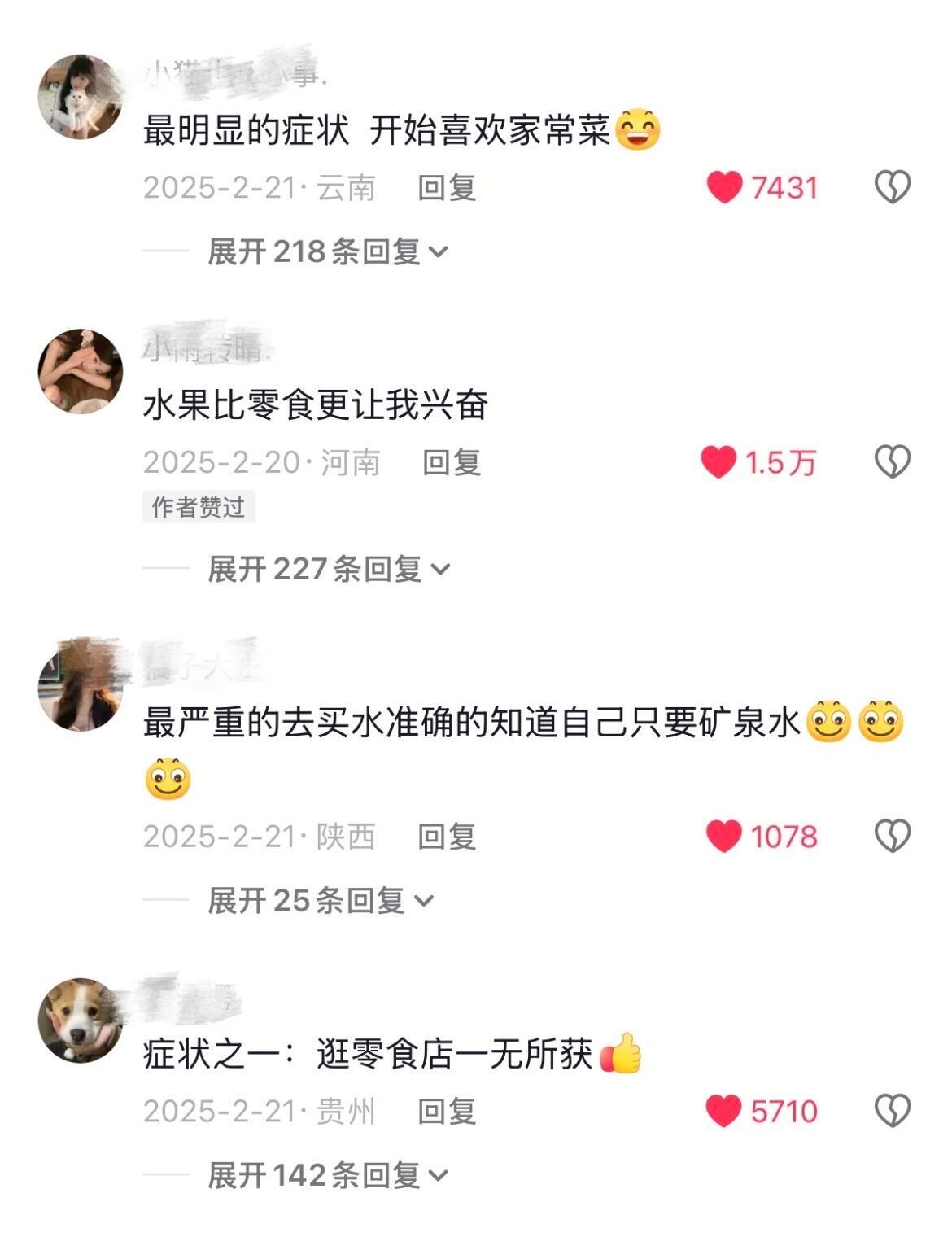Unlike the 水果比零食 comment's red heart
Image resolution: width=952 pixels, height=1250 pixels.
[719, 461]
